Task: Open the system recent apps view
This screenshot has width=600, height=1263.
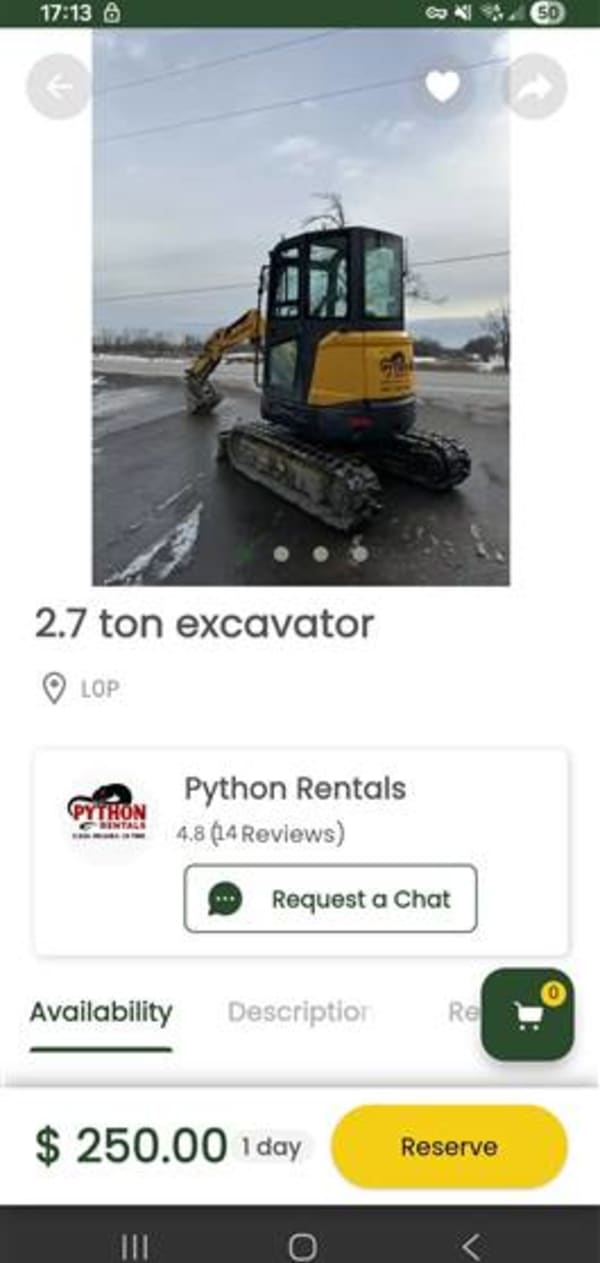Action: click(x=134, y=1246)
